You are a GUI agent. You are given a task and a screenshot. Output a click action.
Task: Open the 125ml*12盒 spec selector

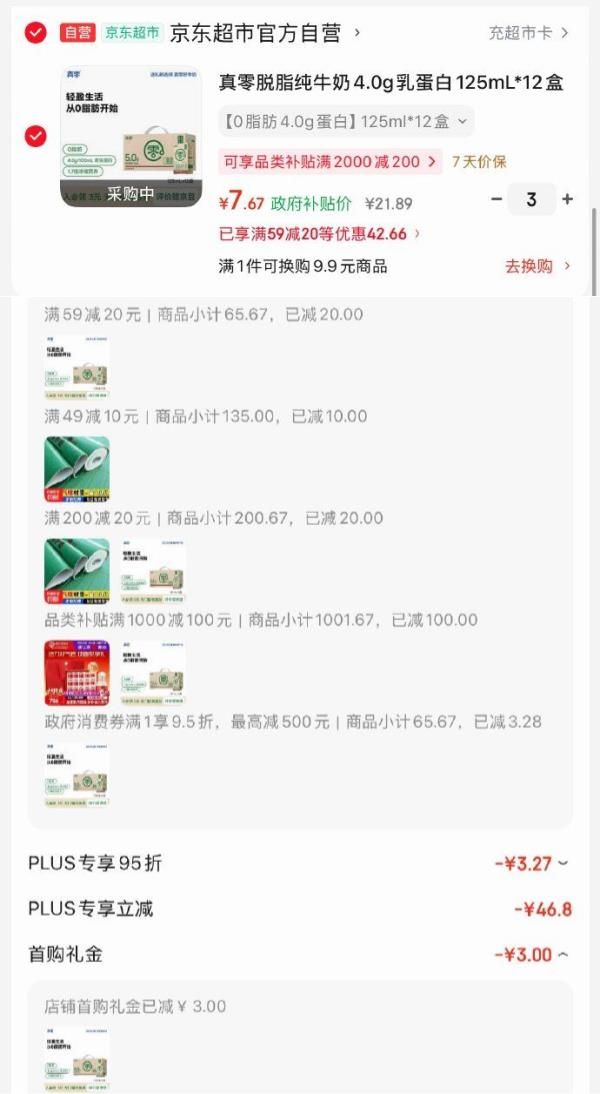(346, 122)
